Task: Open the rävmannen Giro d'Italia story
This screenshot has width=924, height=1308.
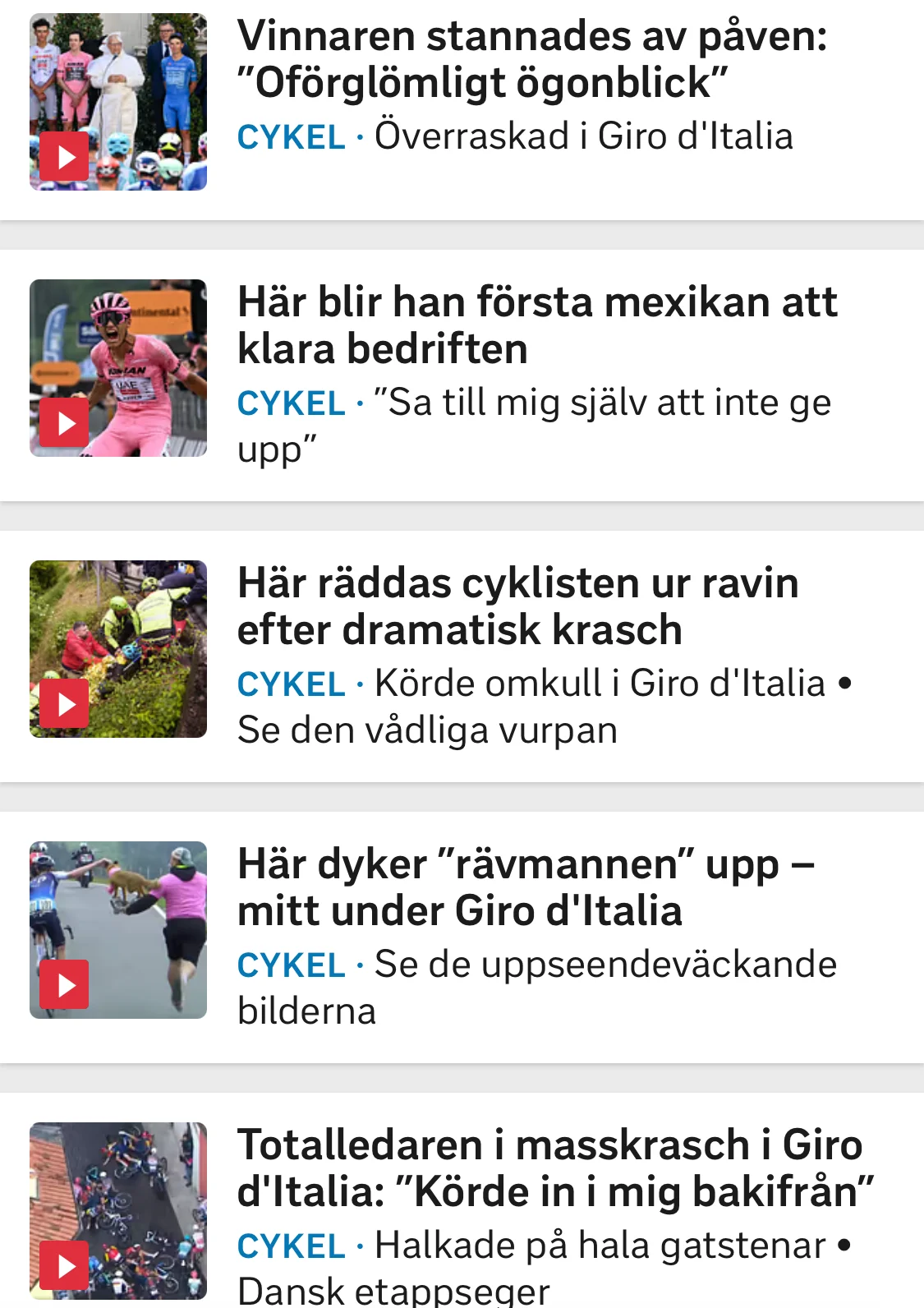Action: pos(526,887)
